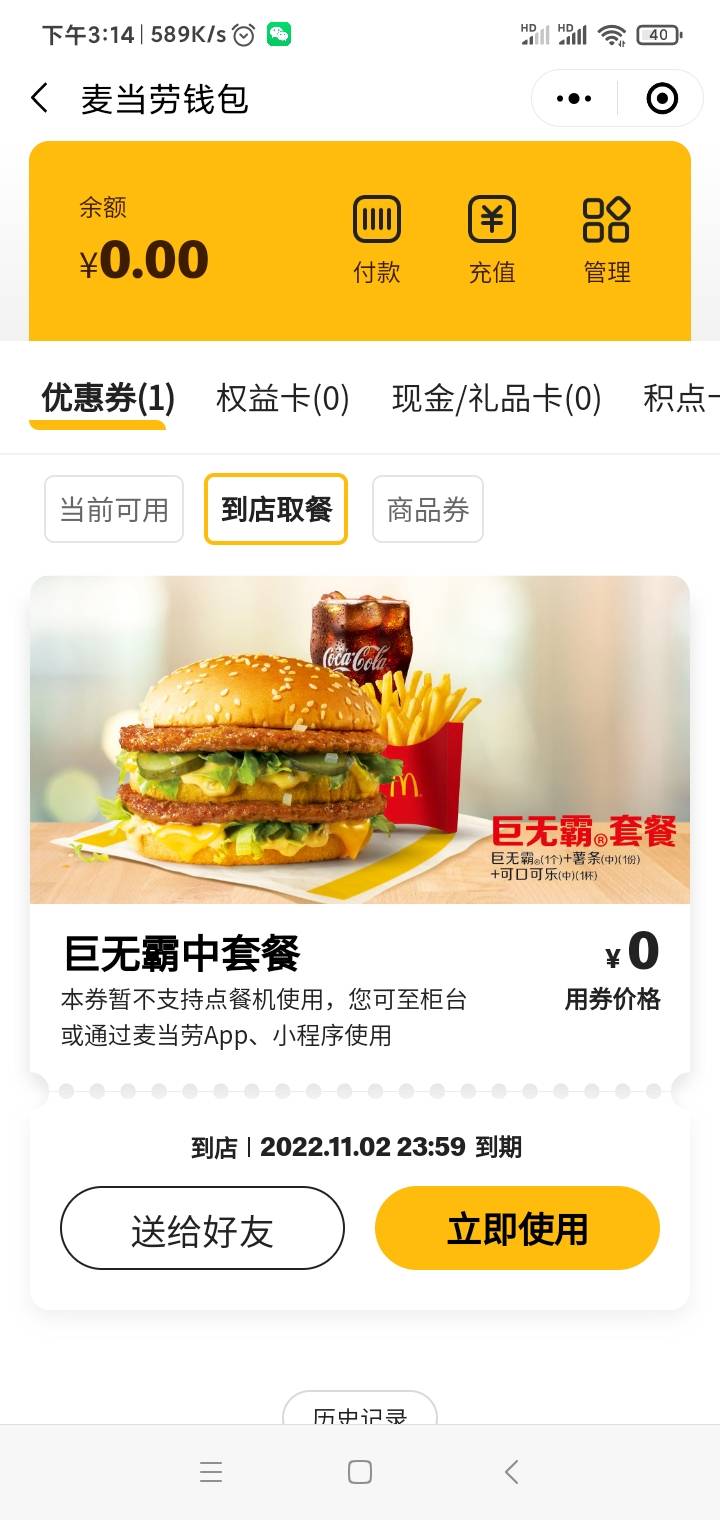This screenshot has width=720, height=1520.
Task: Tap 送给好友 to gift the coupon
Action: click(x=202, y=1229)
